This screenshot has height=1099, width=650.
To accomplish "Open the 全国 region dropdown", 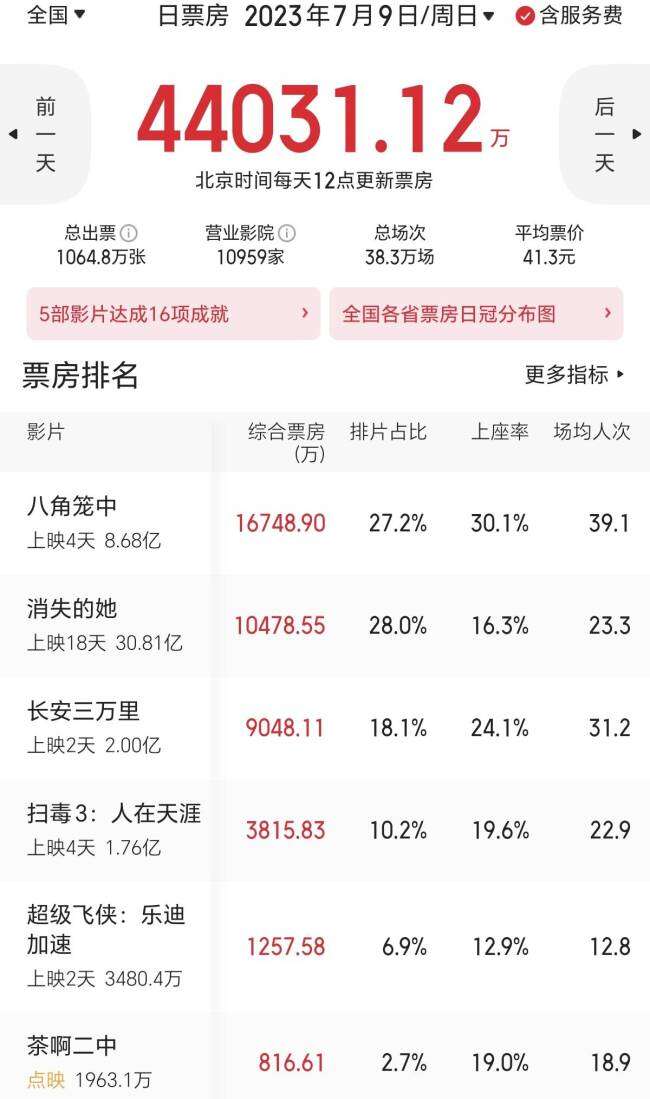I will point(56,15).
